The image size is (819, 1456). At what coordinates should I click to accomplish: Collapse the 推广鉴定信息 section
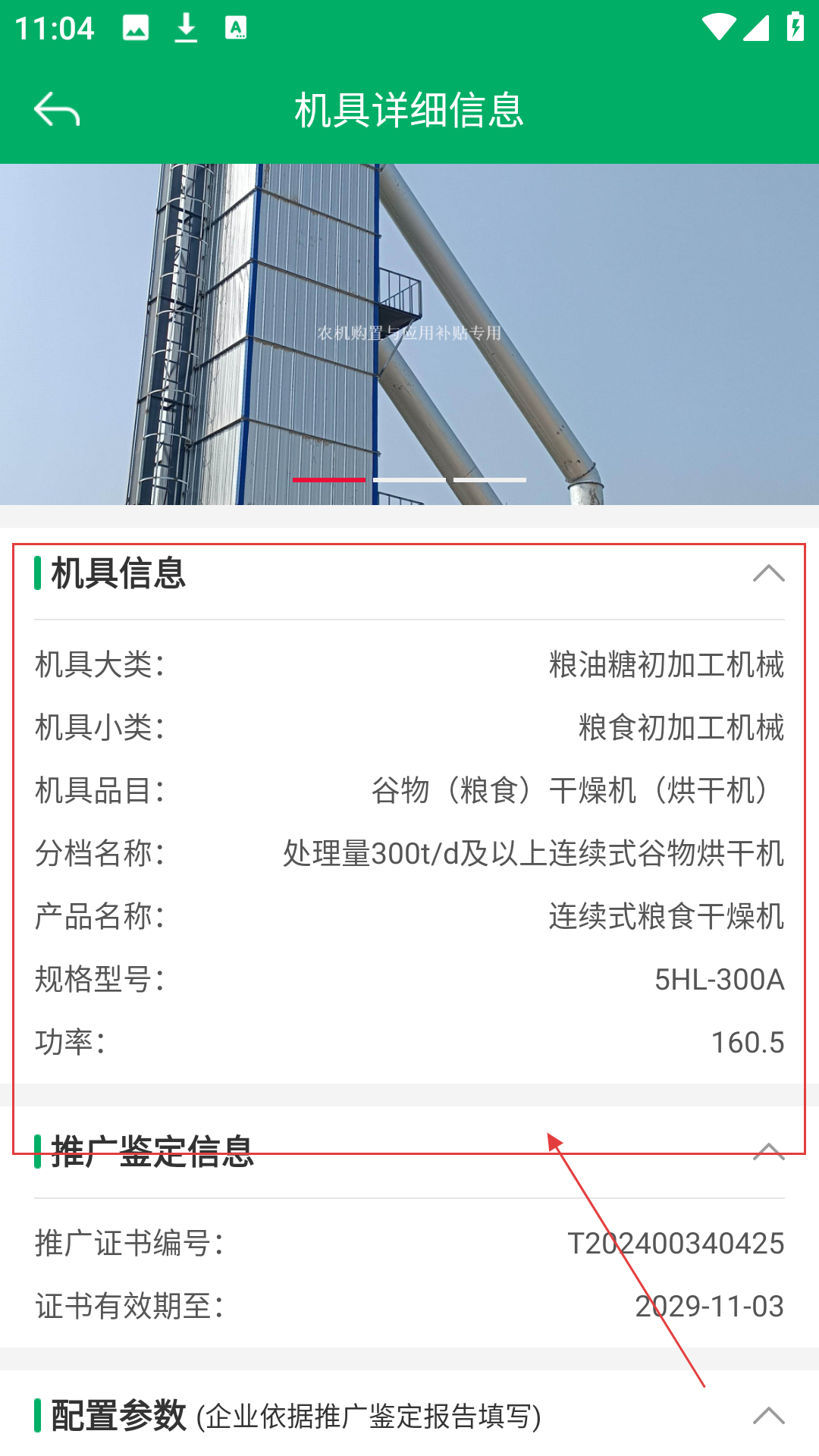(x=768, y=1152)
